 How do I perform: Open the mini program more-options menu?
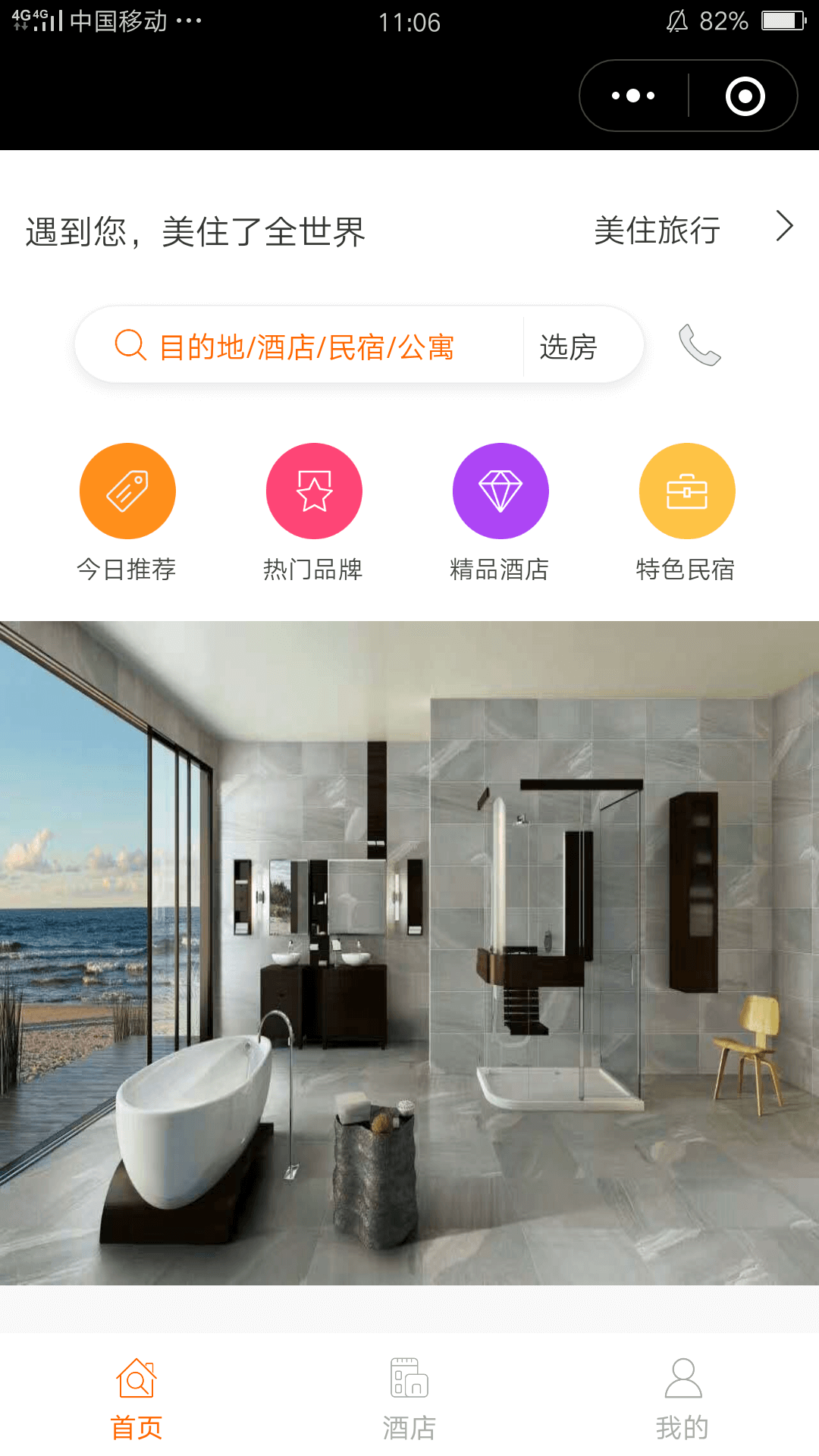click(633, 96)
